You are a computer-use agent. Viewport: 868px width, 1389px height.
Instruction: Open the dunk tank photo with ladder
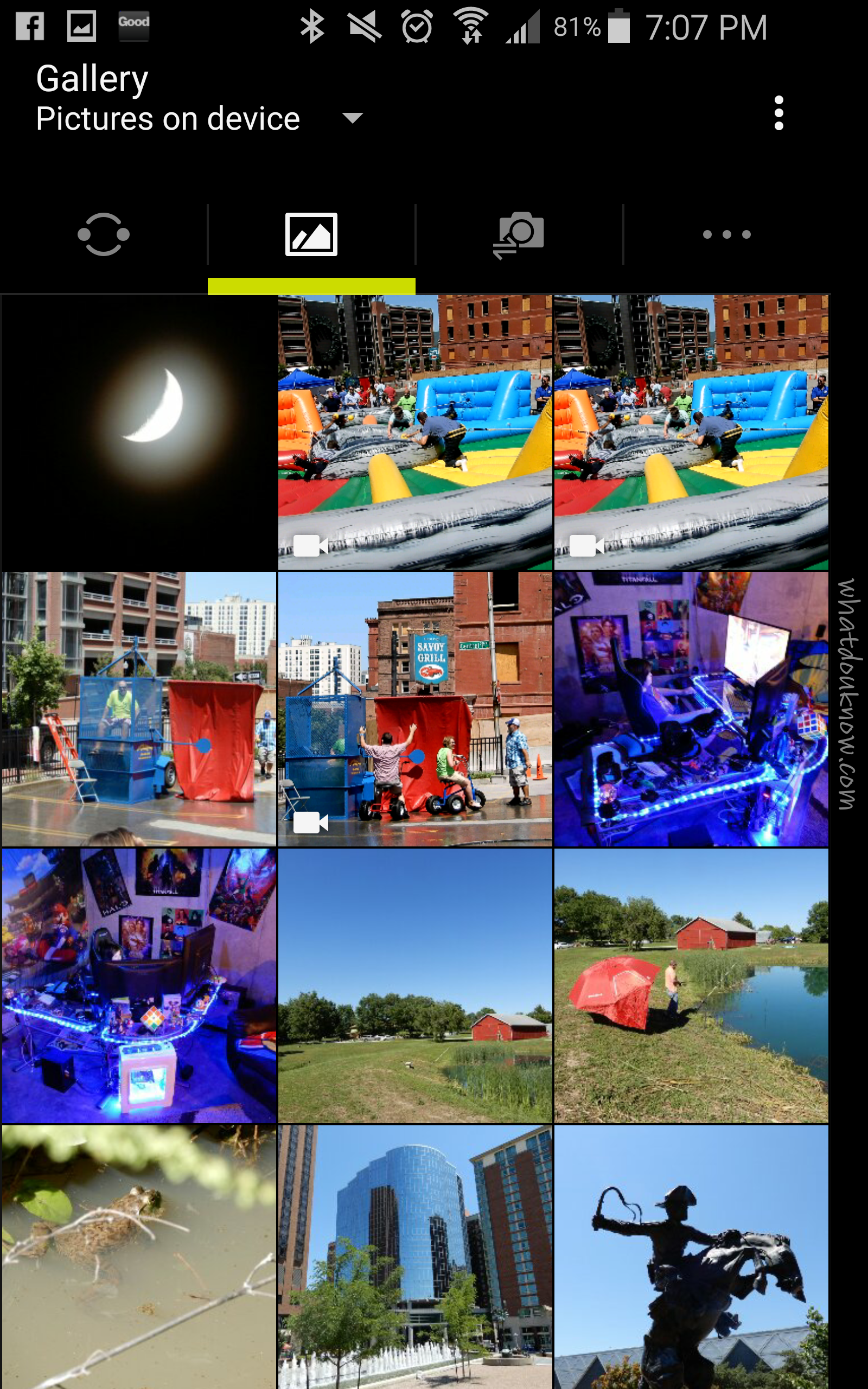[x=139, y=708]
